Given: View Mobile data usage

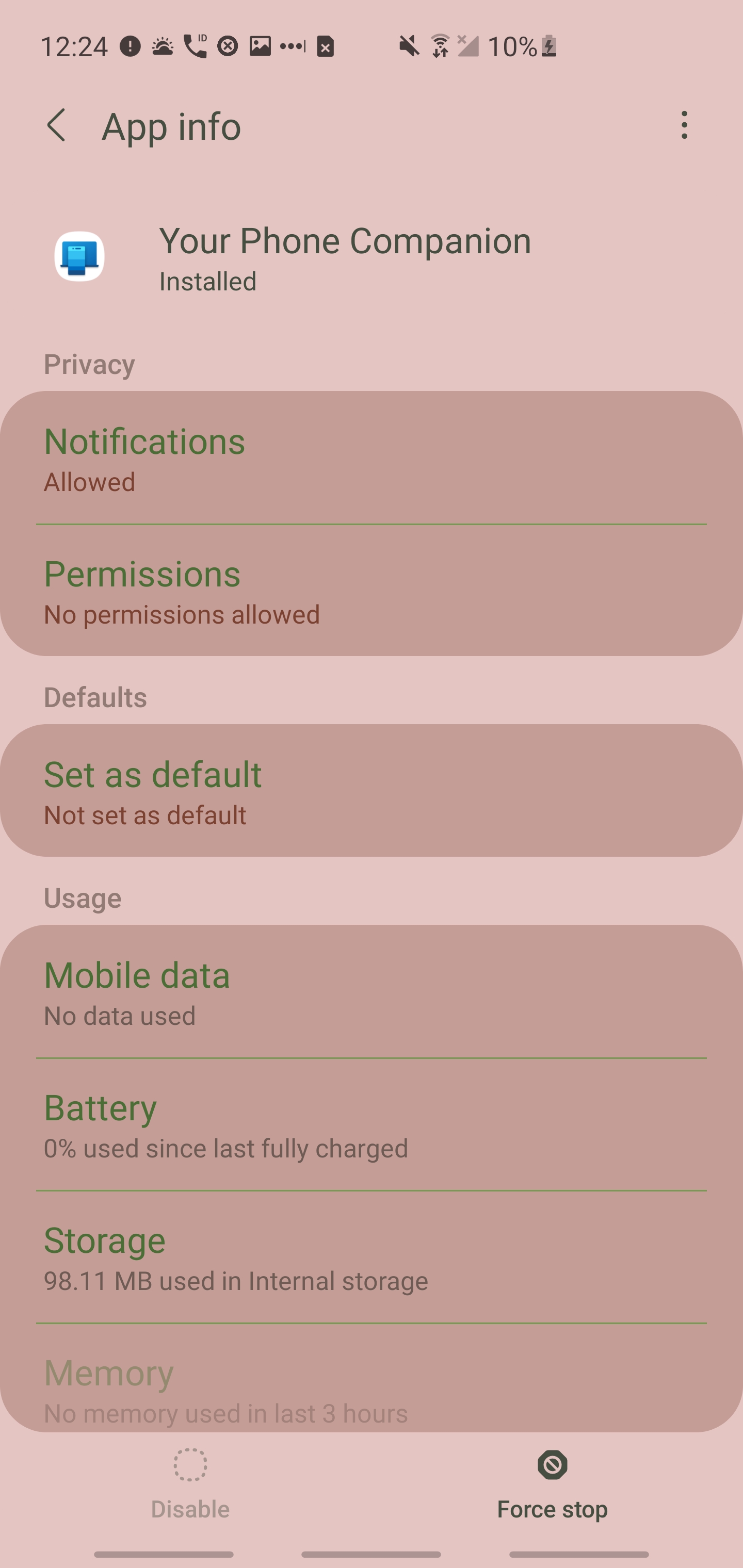Looking at the screenshot, I should [x=372, y=992].
